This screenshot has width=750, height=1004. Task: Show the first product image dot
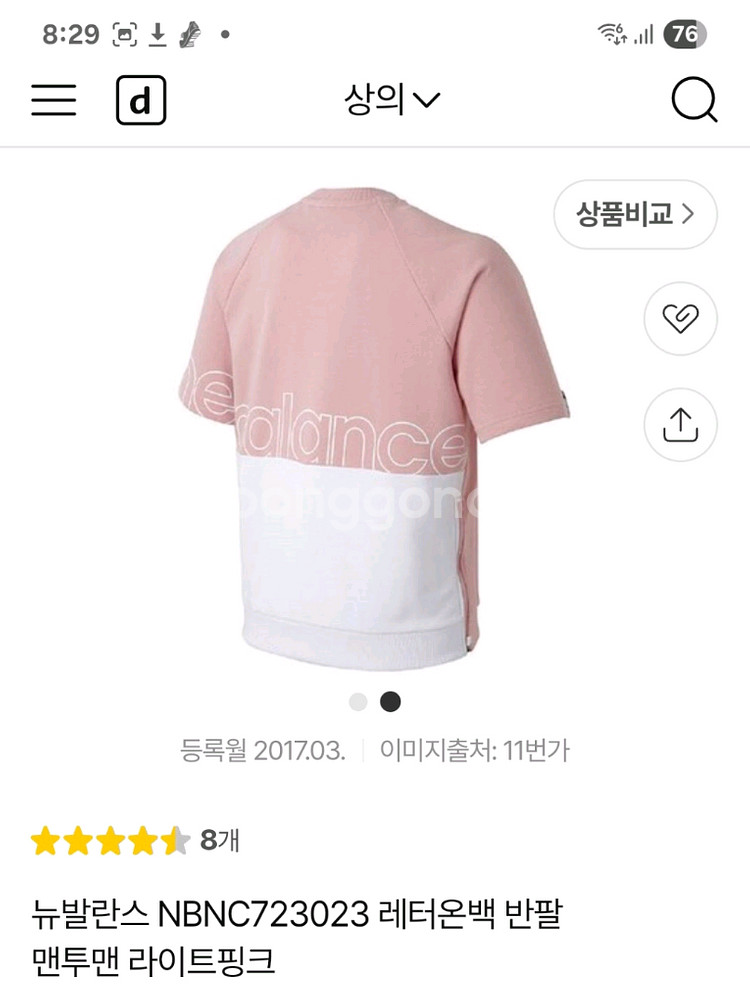(x=358, y=702)
